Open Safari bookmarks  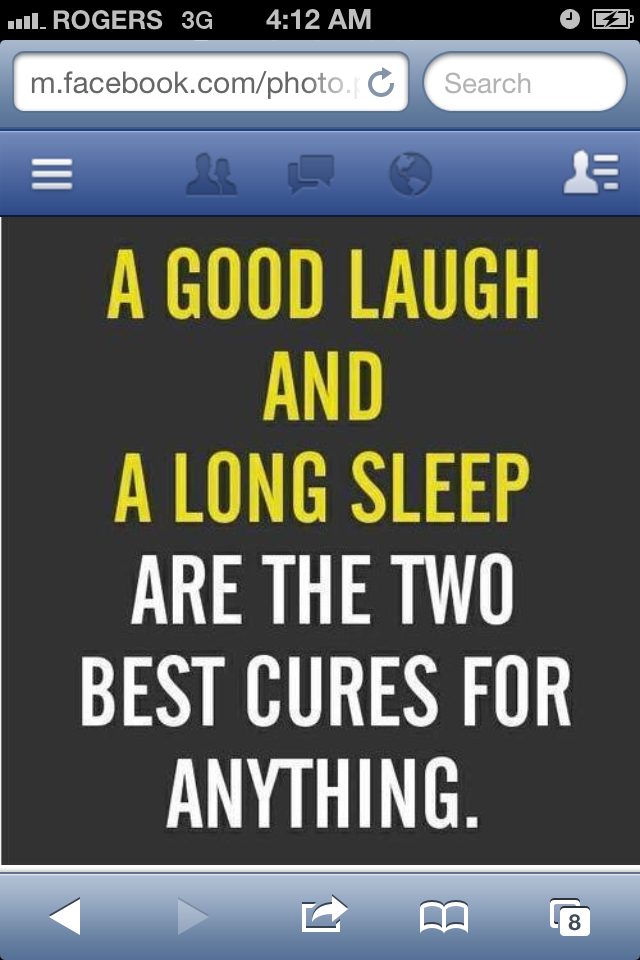tap(443, 915)
